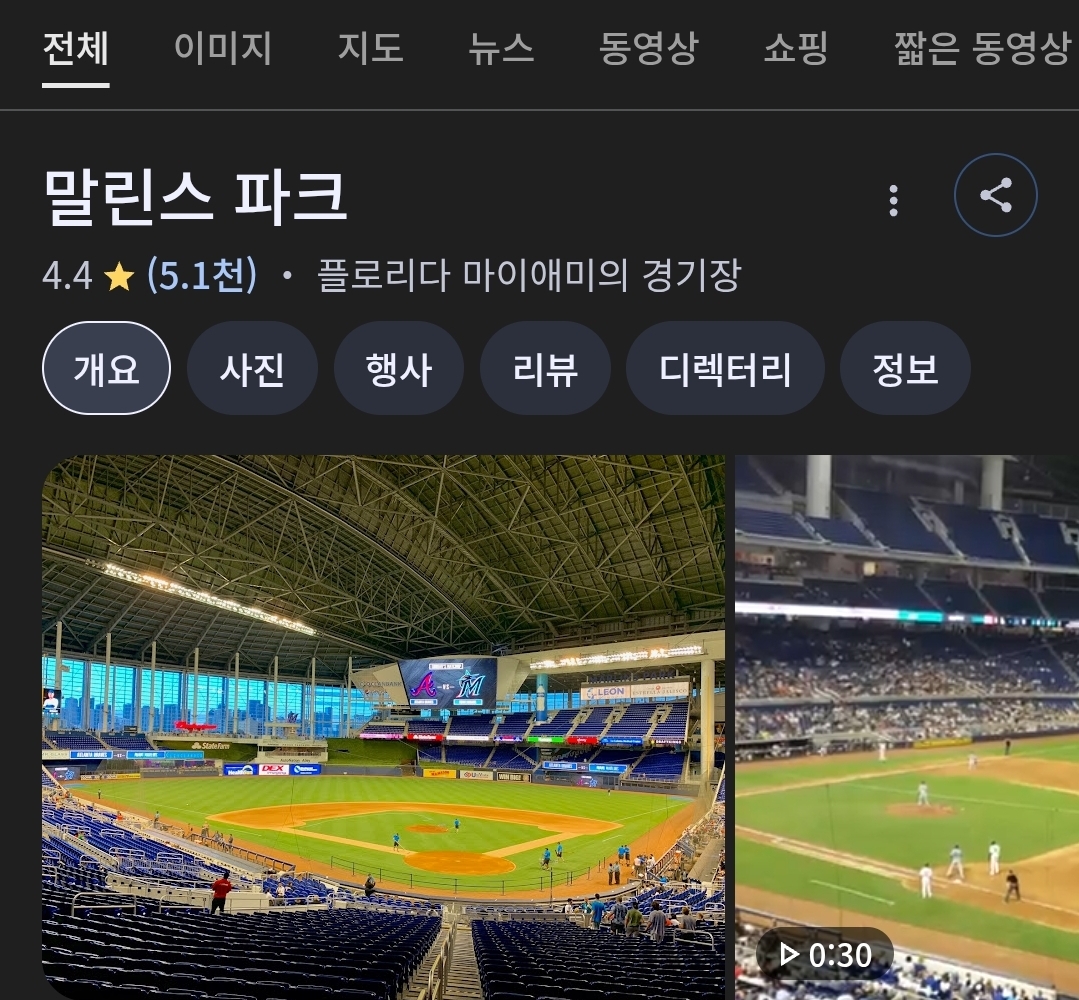Open the 동영상 tab

(x=648, y=48)
